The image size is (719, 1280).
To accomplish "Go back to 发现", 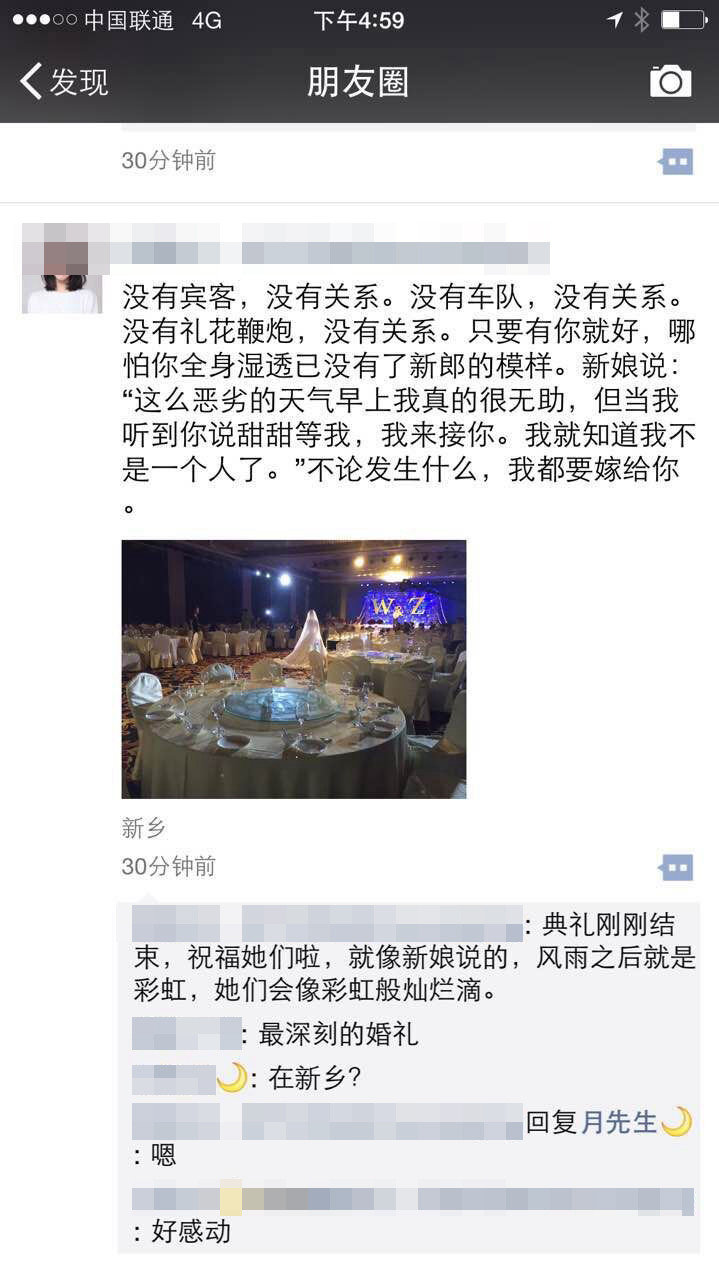I will click(65, 82).
